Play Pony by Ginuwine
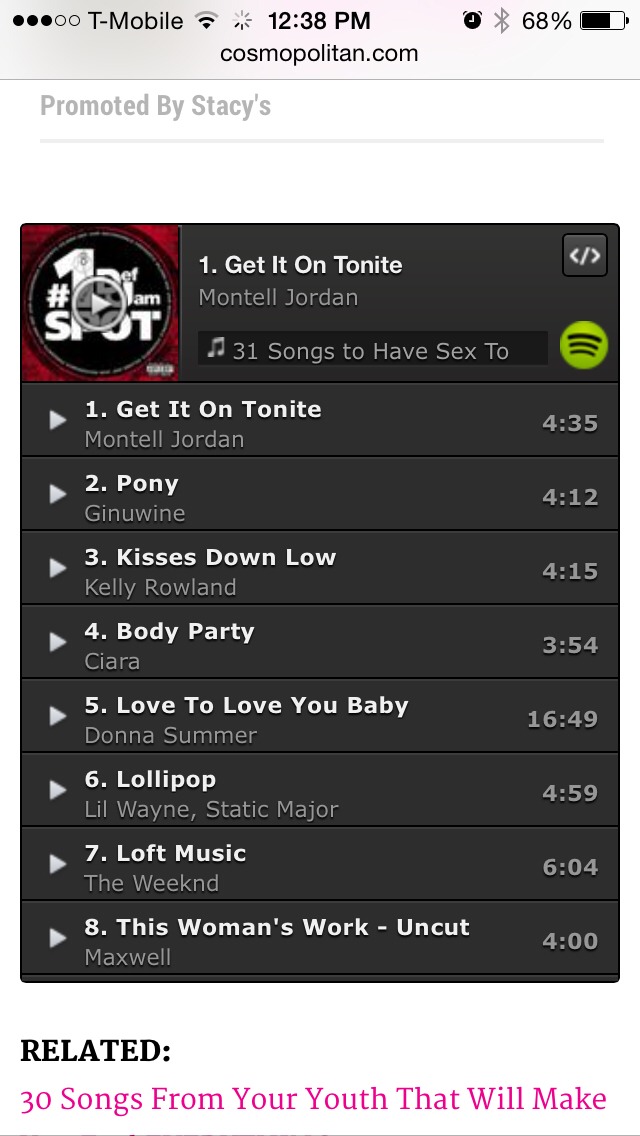The height and width of the screenshot is (1136, 640). 320,494
